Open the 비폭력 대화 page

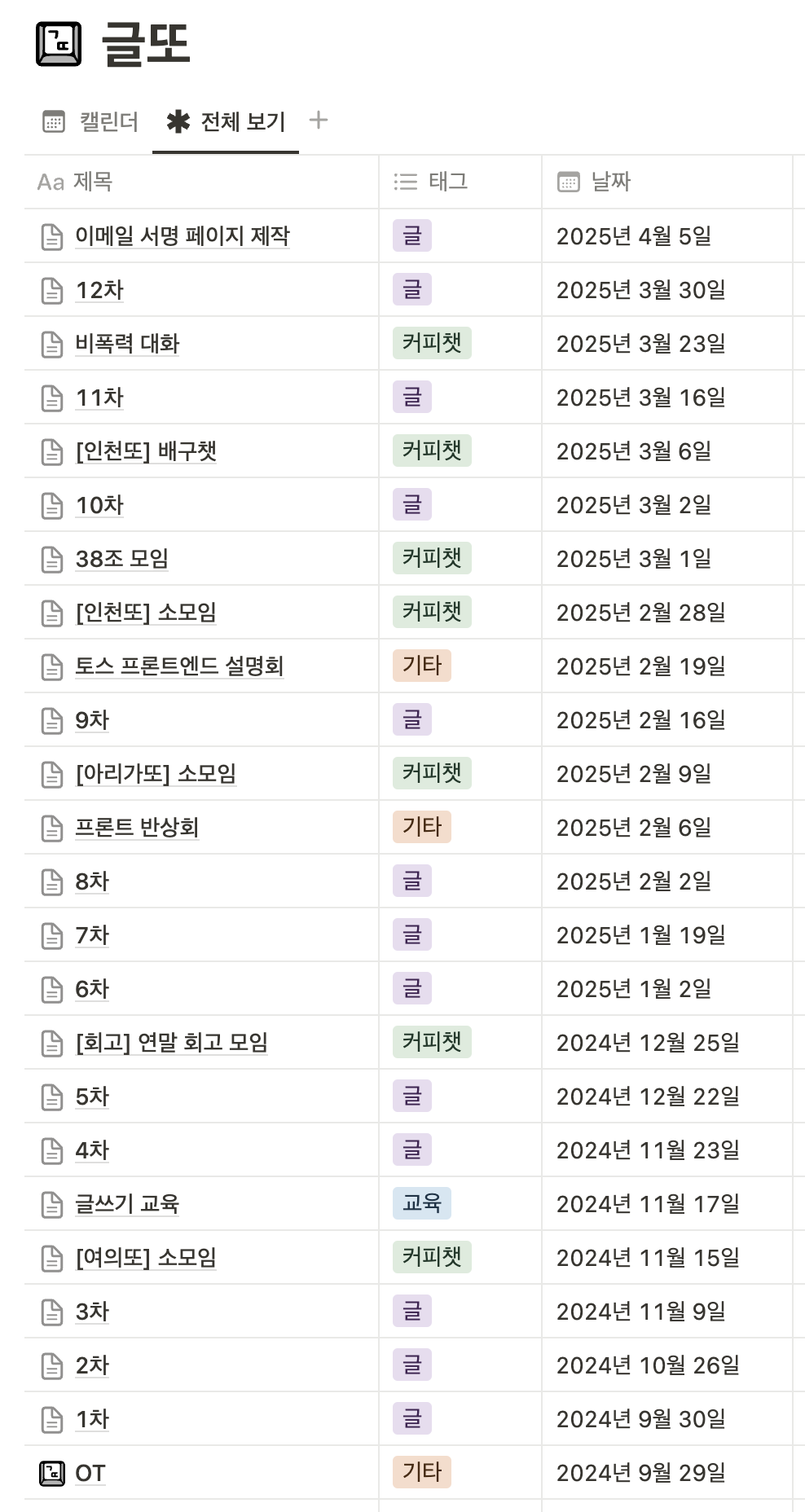coord(127,343)
